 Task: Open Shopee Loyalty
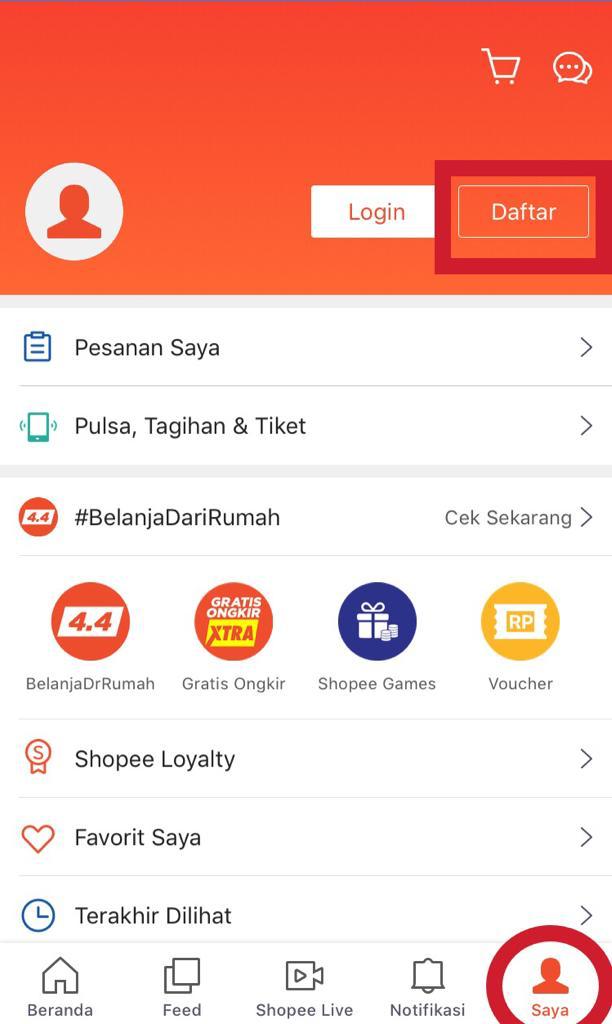click(306, 759)
